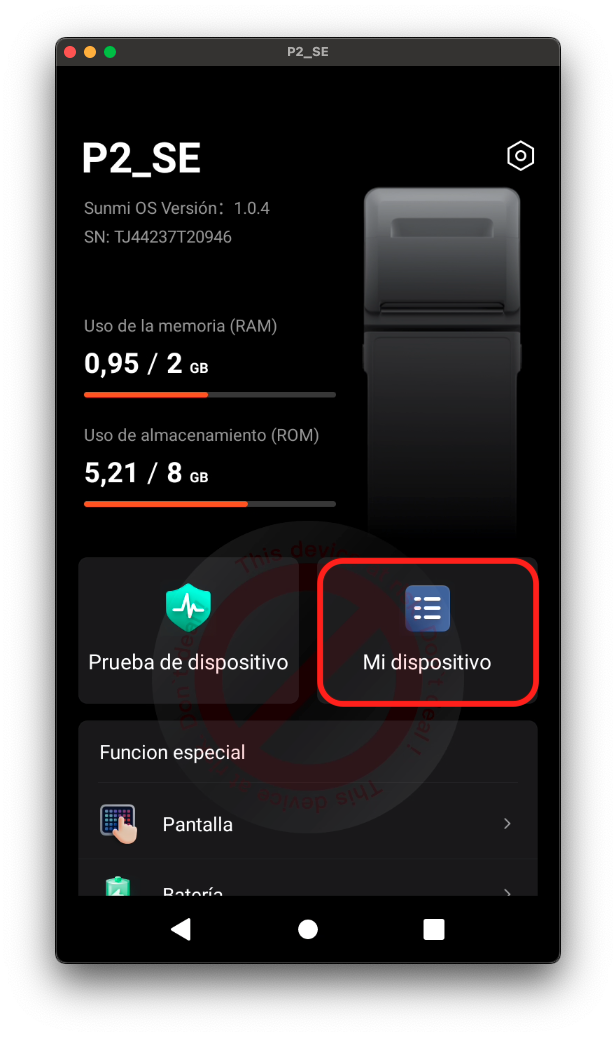
Task: Open Mi dispositivo card
Action: tap(428, 631)
